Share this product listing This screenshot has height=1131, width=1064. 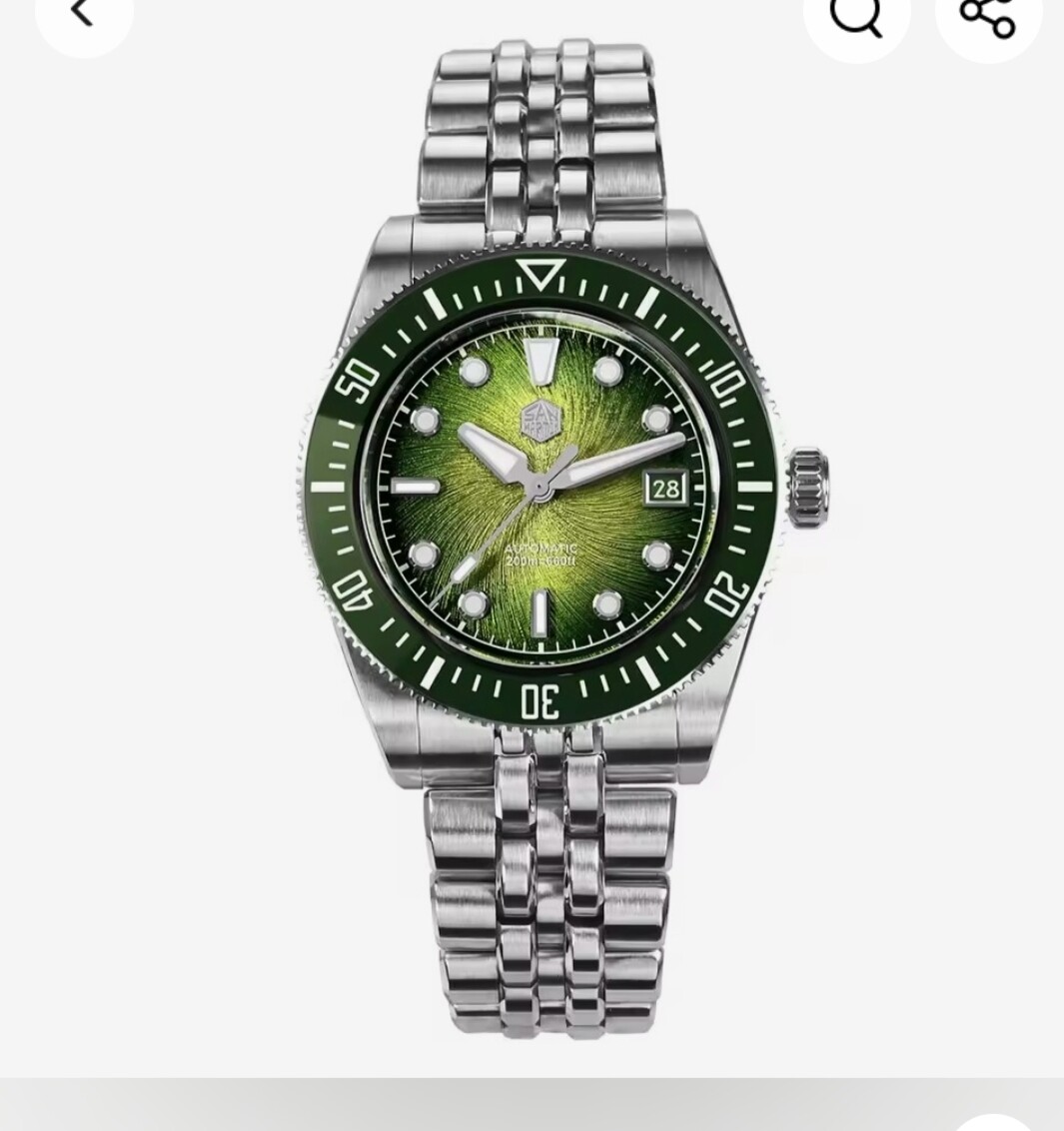click(987, 16)
